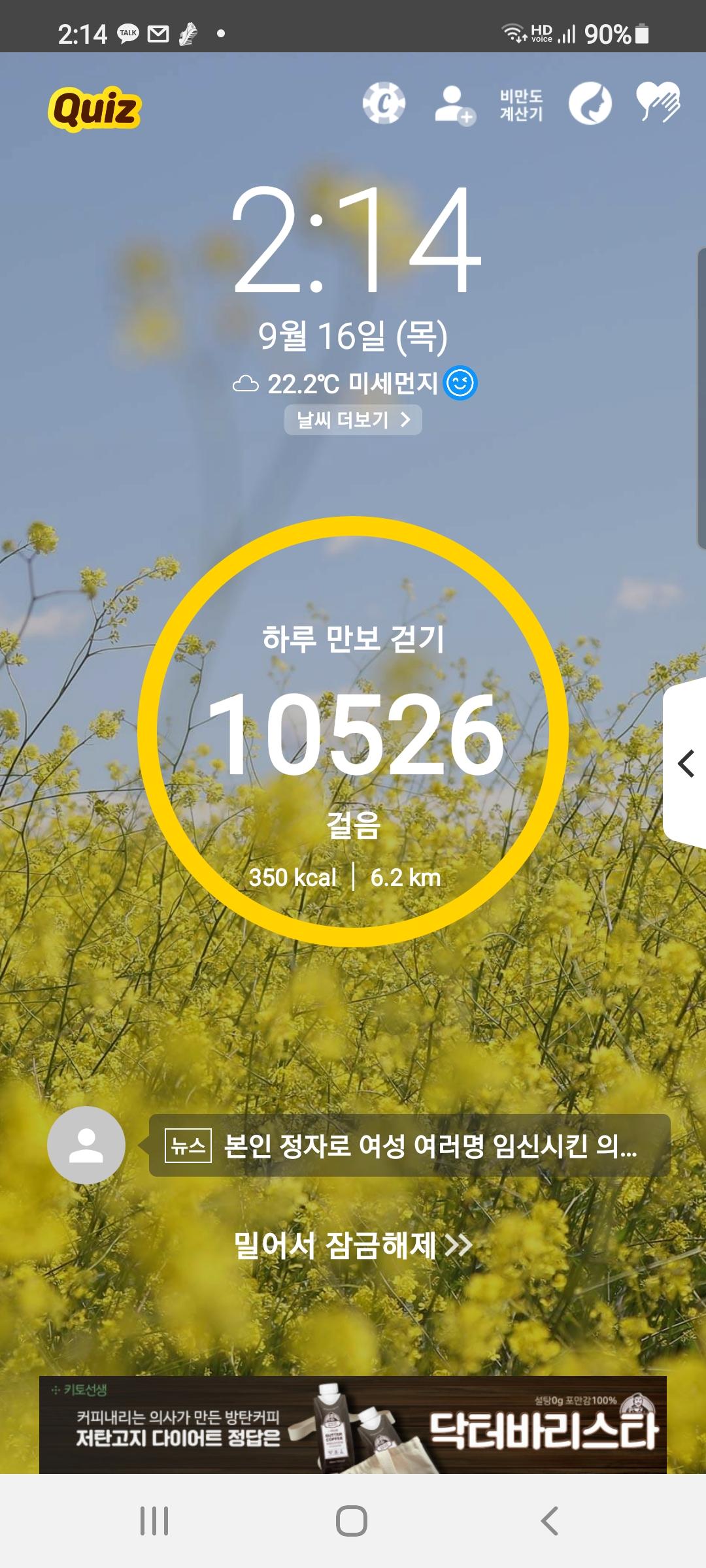Open 비만도 계산기 calculator
This screenshot has width=706, height=1568.
point(521,105)
